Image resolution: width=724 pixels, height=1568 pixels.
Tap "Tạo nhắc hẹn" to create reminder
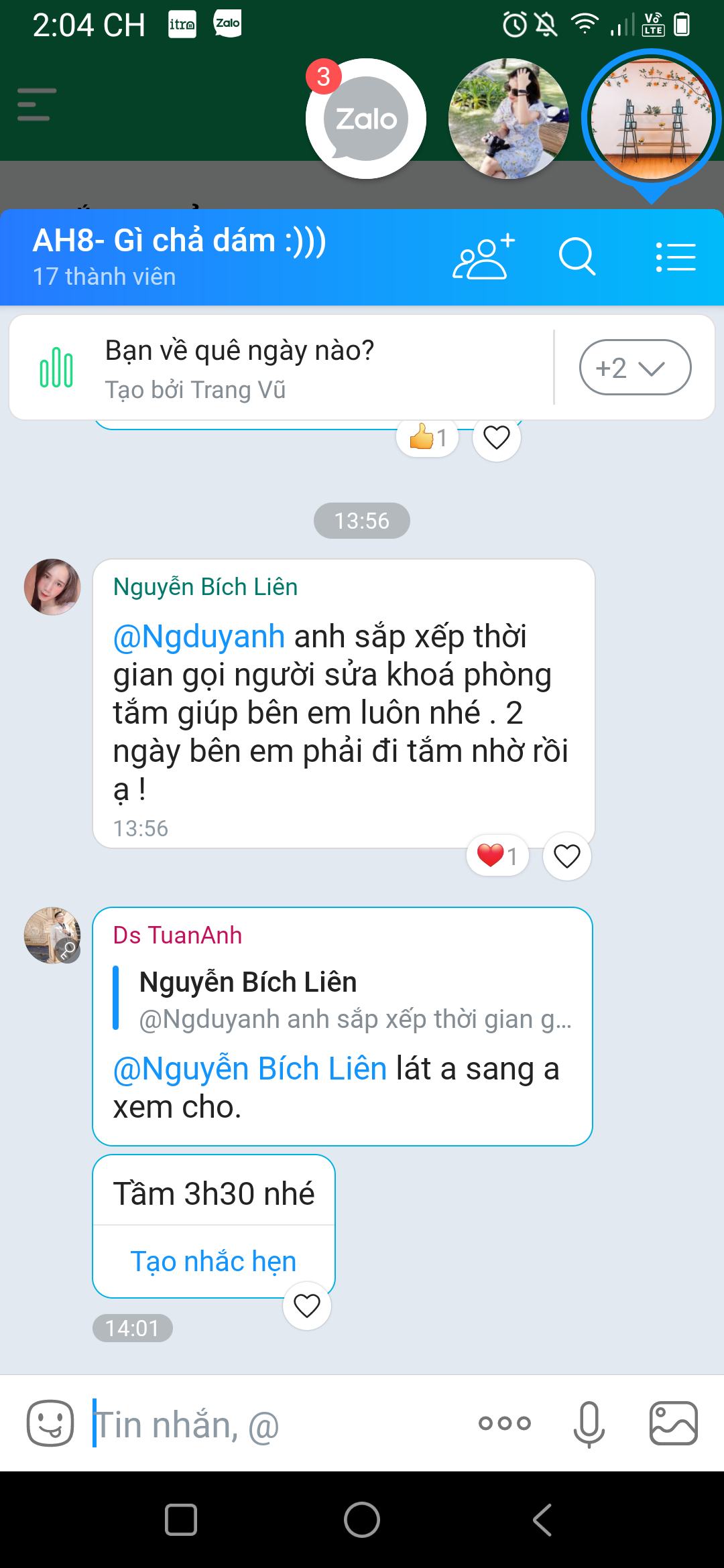[x=213, y=1262]
